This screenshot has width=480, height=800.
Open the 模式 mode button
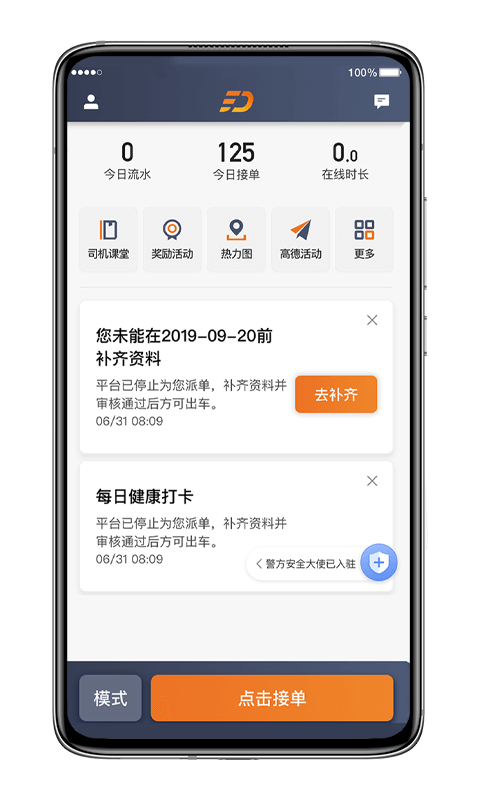[x=110, y=698]
